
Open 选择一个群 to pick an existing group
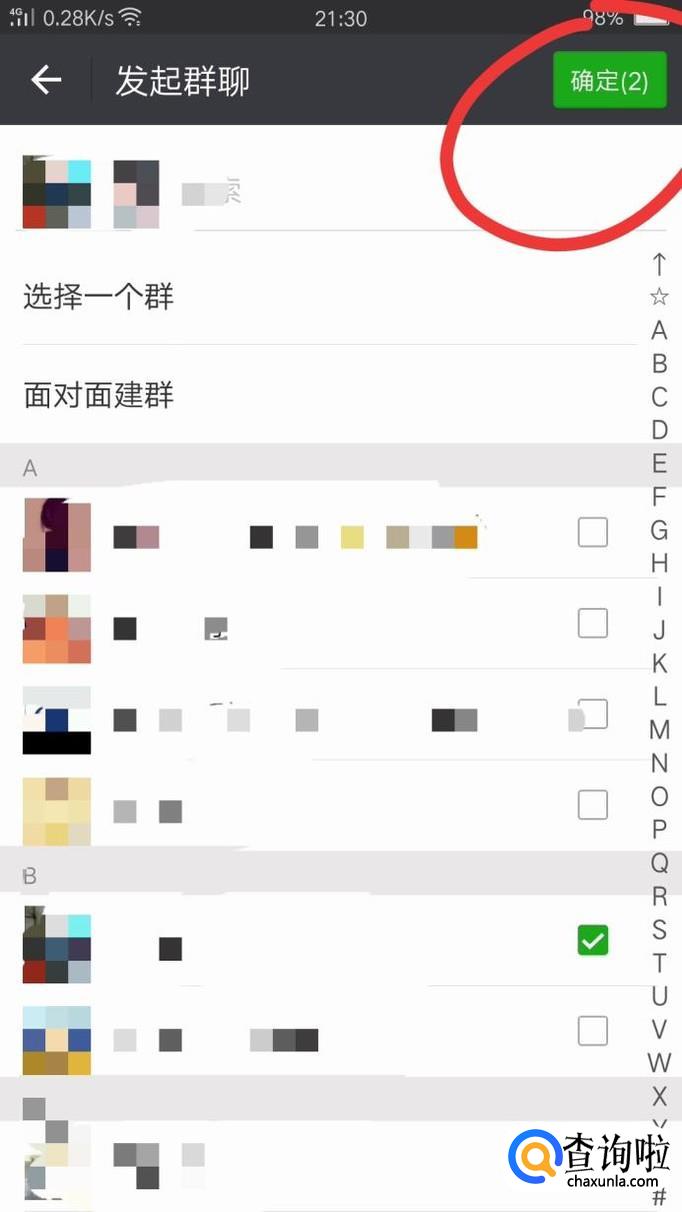[98, 296]
